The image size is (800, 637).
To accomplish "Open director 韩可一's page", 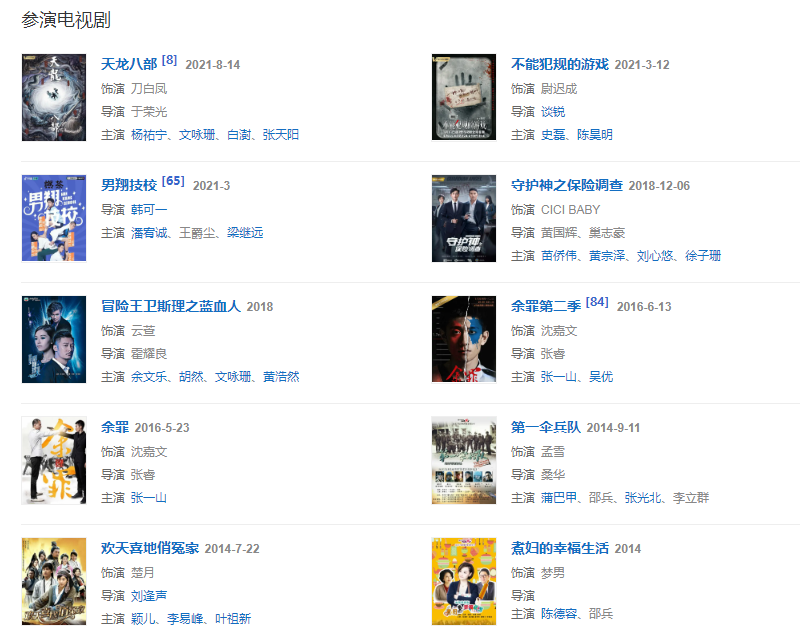I will click(149, 209).
